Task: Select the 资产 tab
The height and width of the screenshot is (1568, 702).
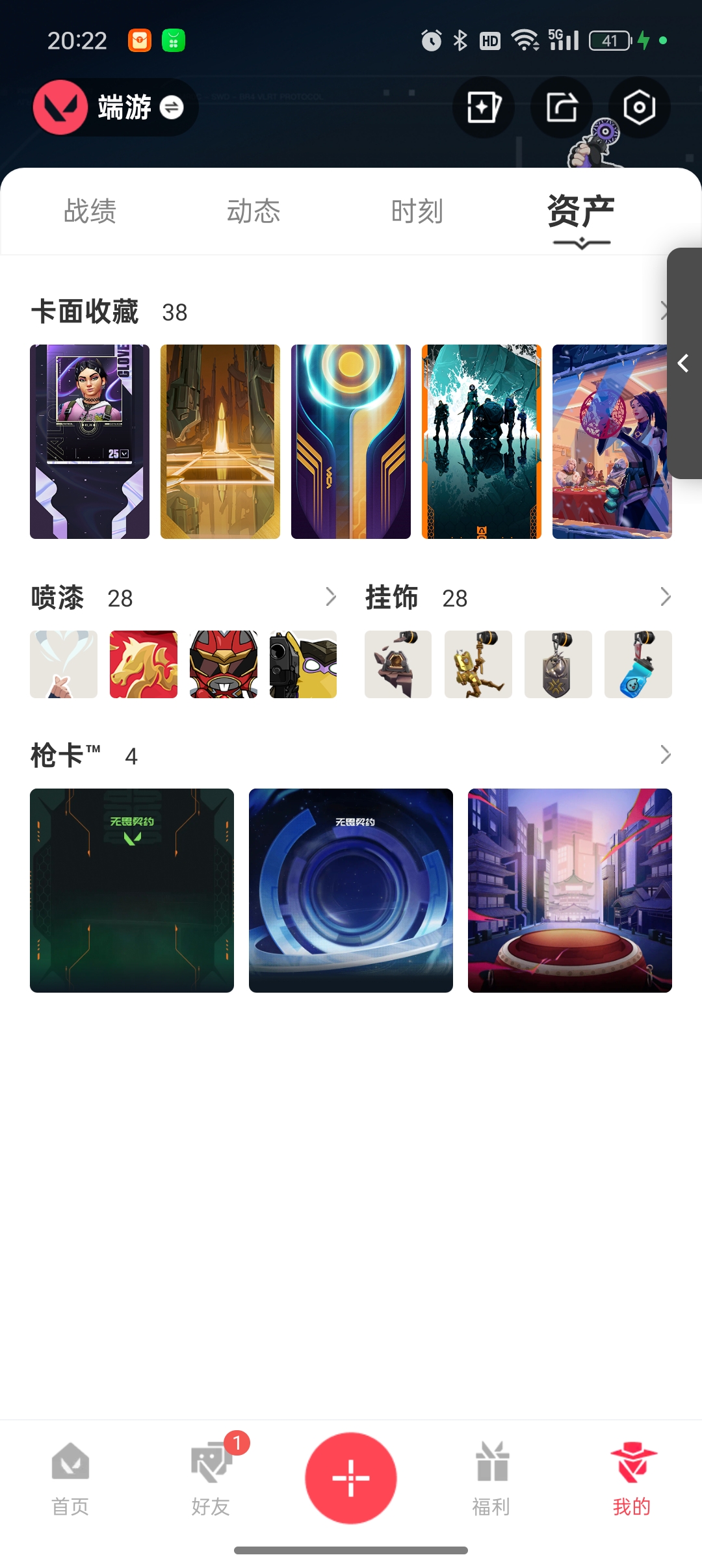Action: pyautogui.click(x=580, y=211)
